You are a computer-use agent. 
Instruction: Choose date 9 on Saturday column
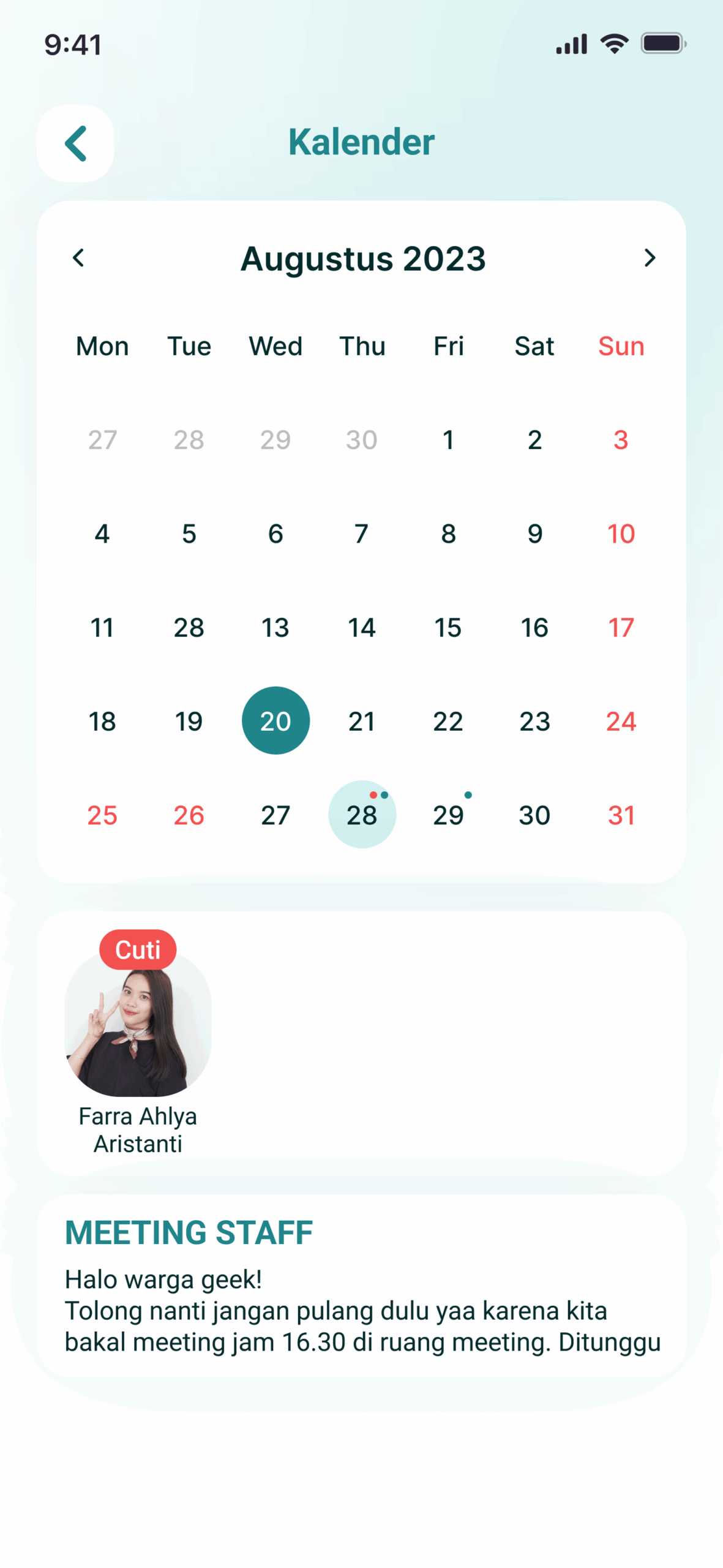[x=534, y=533]
